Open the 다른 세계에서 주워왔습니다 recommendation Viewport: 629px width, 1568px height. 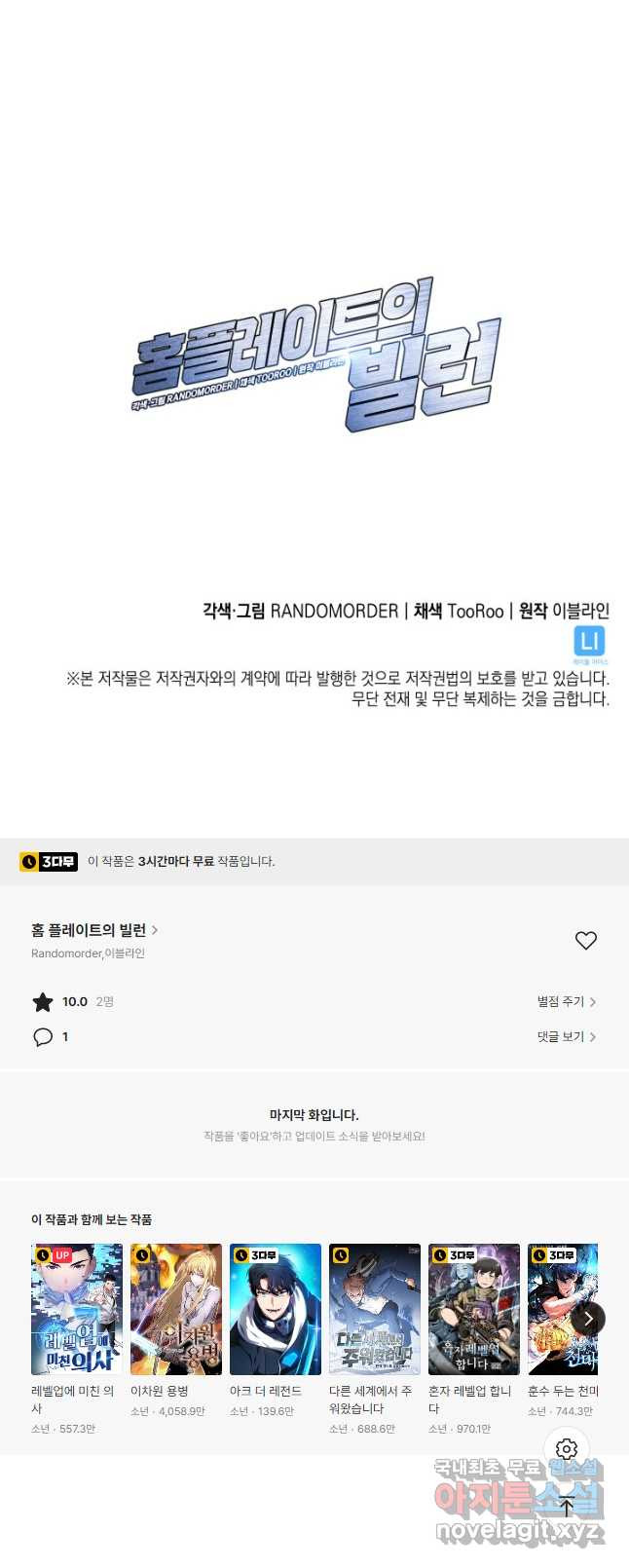click(x=375, y=1308)
